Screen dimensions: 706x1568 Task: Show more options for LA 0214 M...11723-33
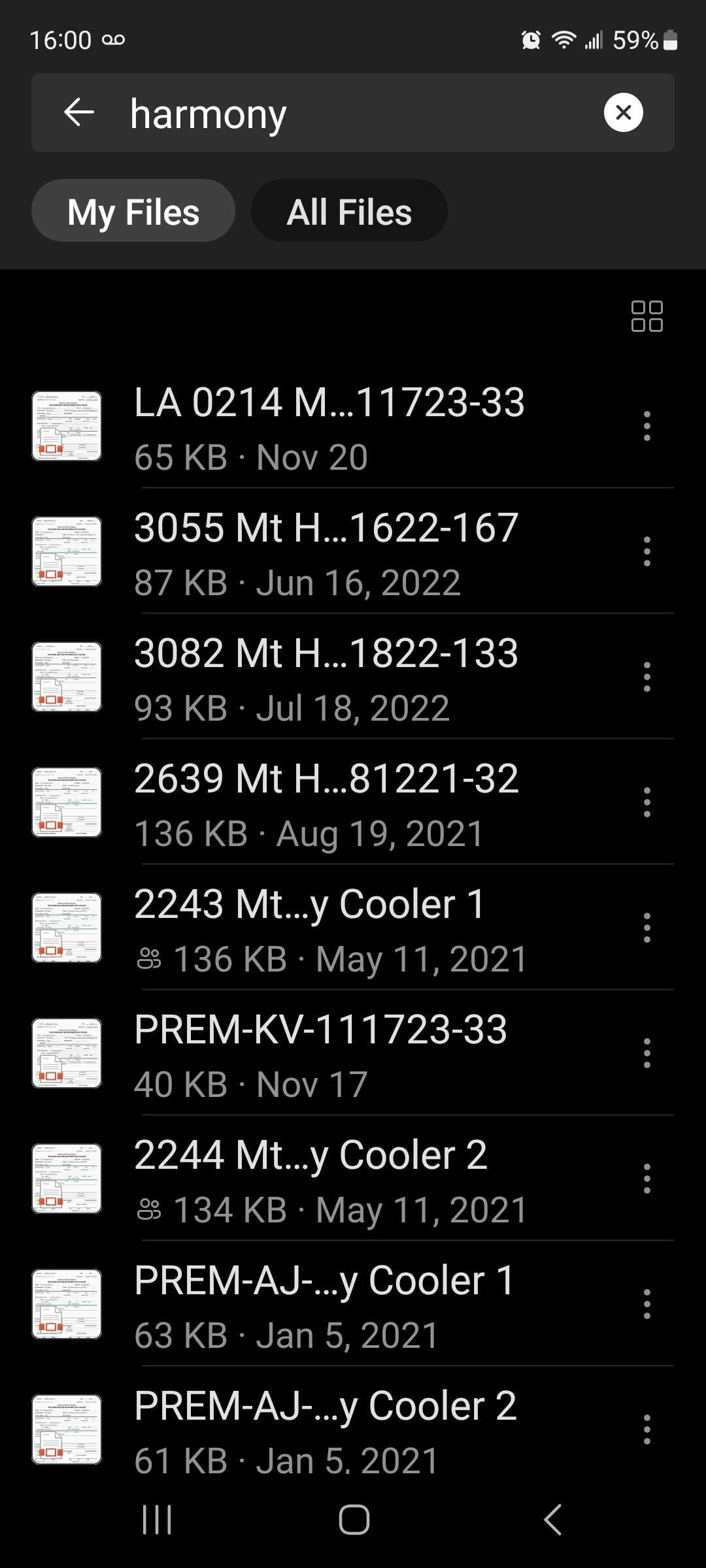tap(647, 426)
